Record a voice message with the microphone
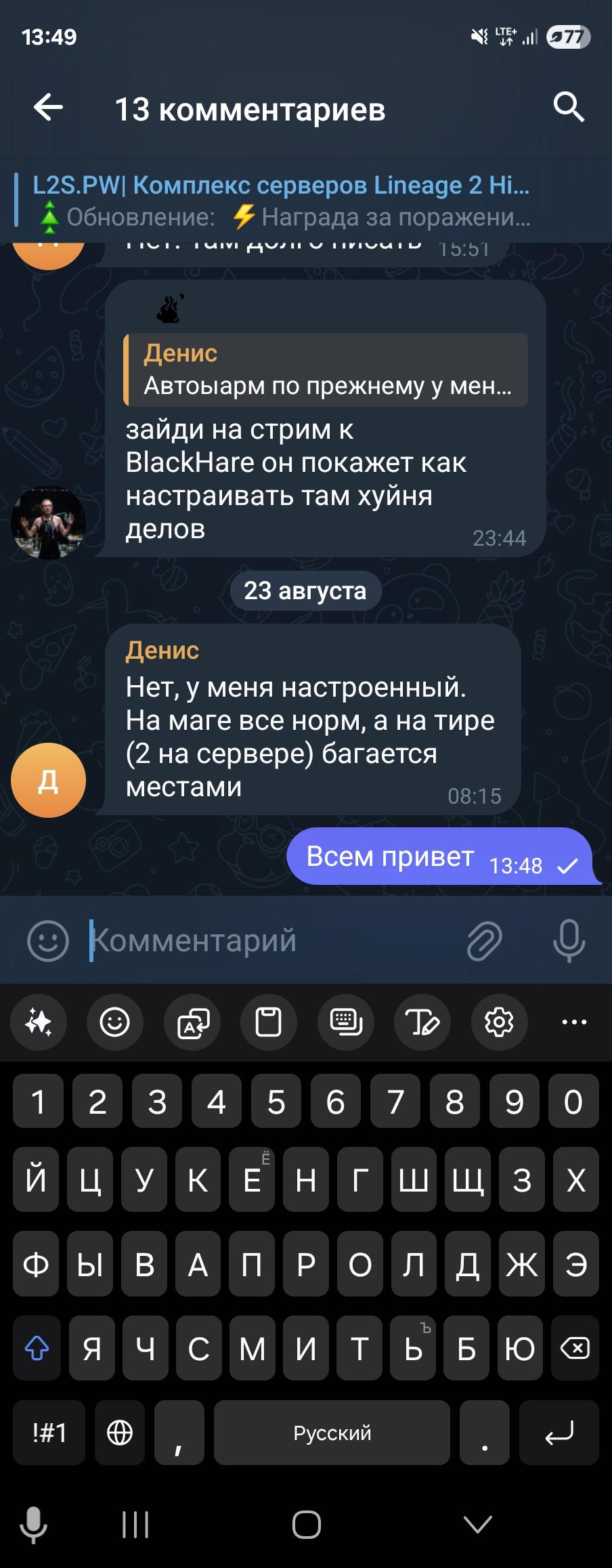 [x=569, y=940]
